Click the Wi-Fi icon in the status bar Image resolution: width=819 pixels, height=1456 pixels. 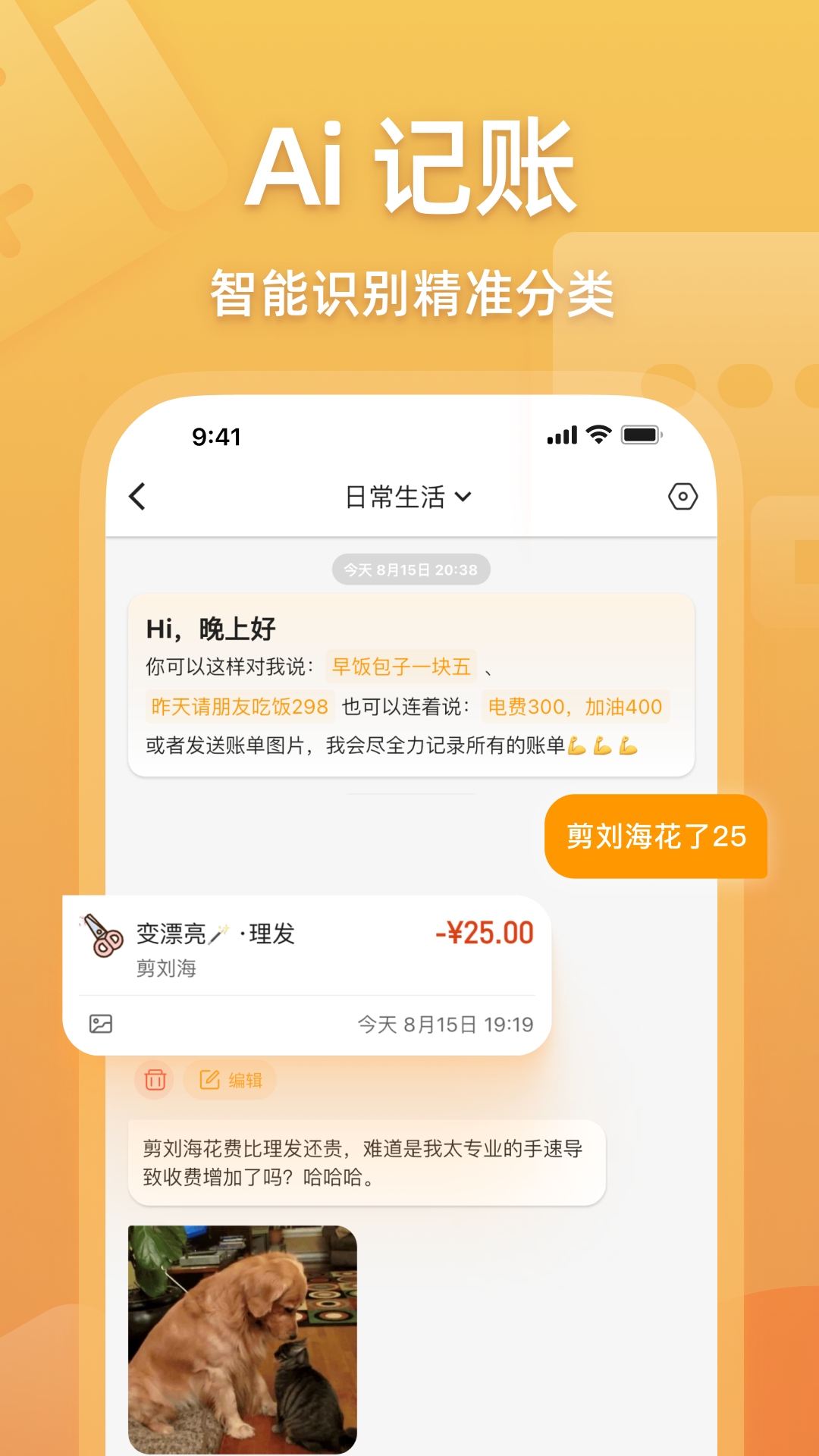coord(598,435)
